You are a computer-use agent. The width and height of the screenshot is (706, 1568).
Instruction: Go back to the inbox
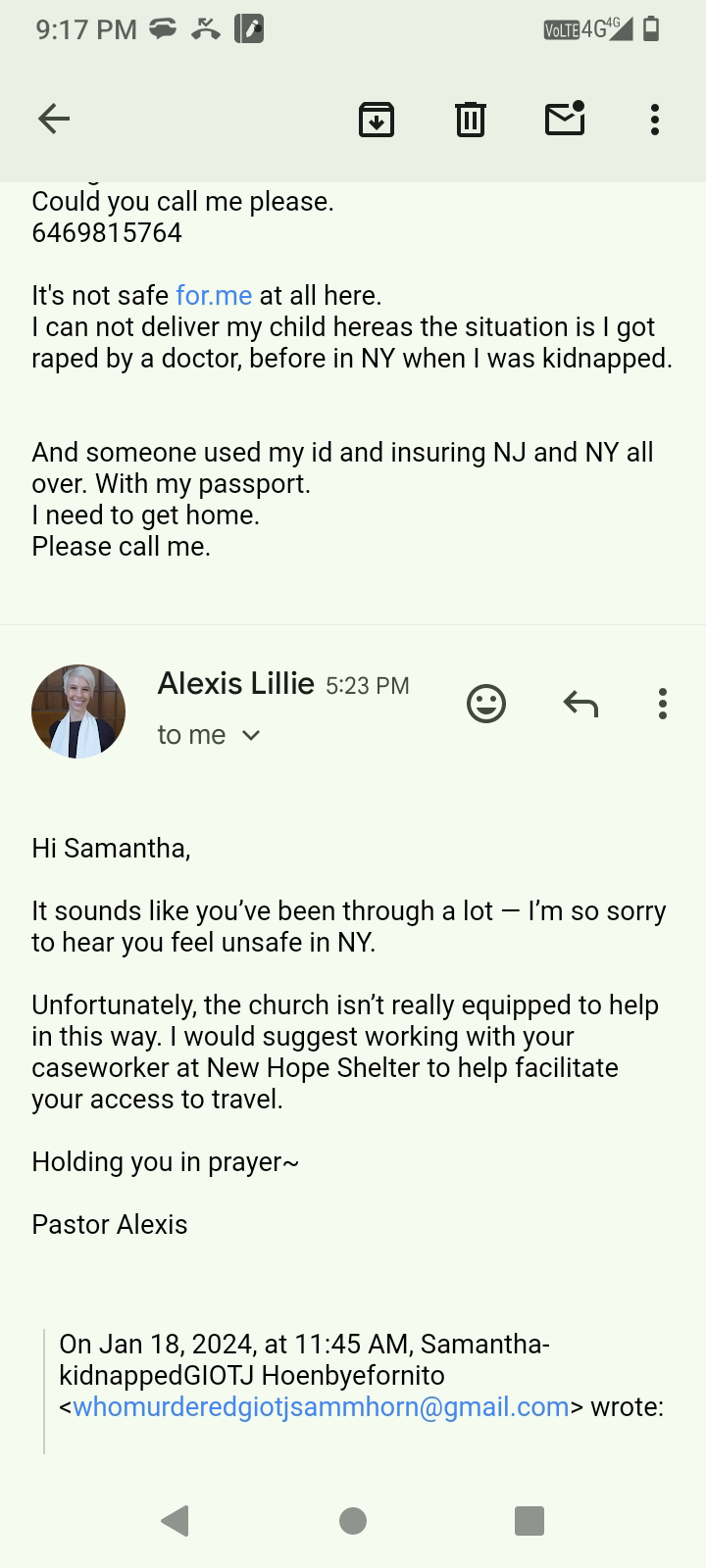pos(54,120)
